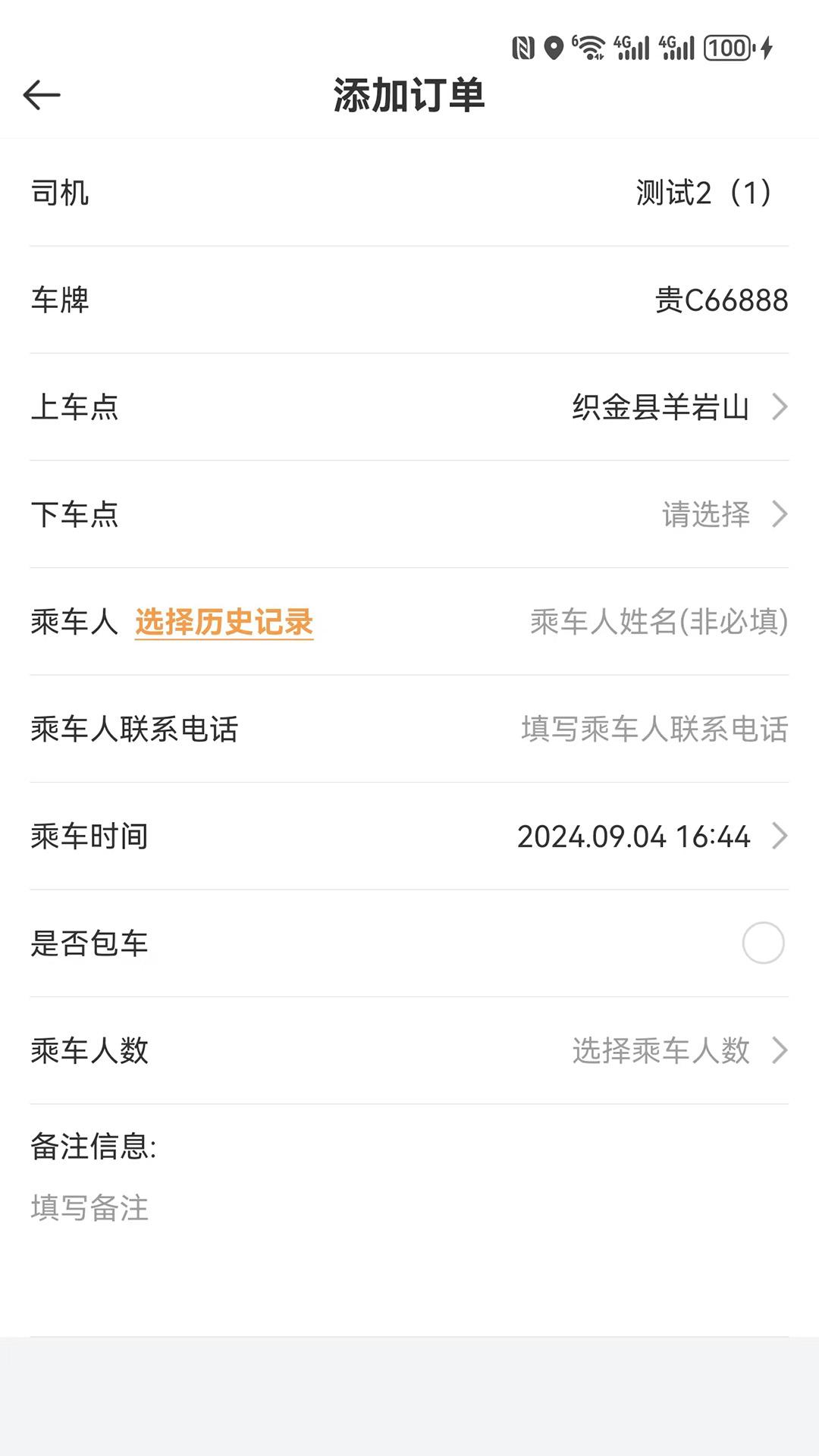Expand the 下车点 请选择 picker

(x=781, y=515)
